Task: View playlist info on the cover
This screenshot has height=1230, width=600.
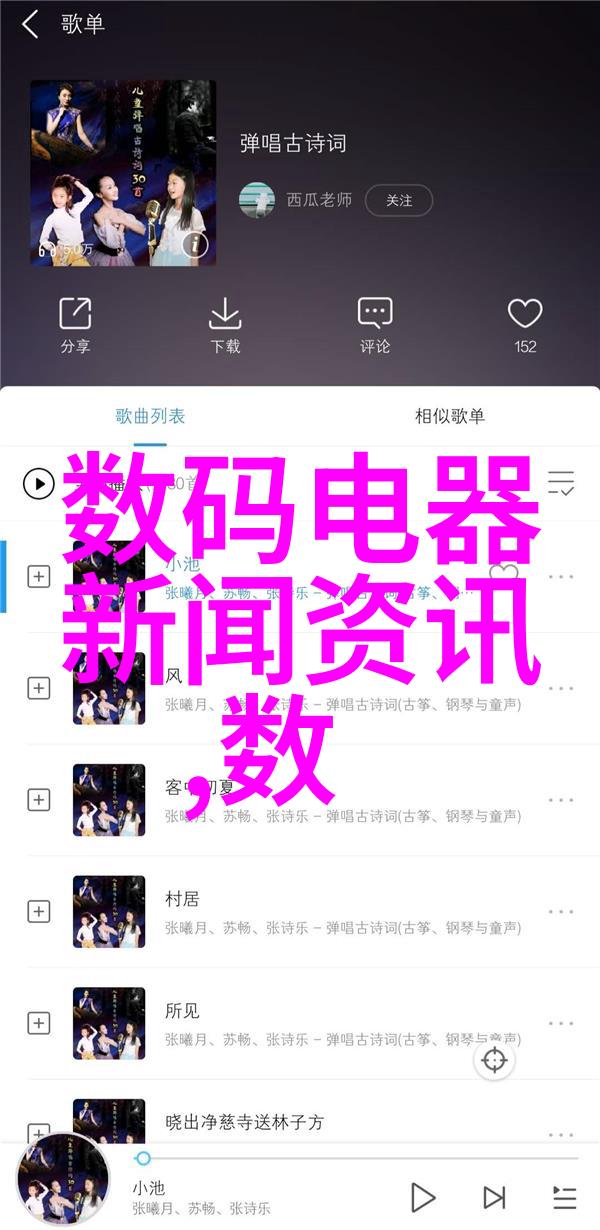Action: pyautogui.click(x=193, y=243)
